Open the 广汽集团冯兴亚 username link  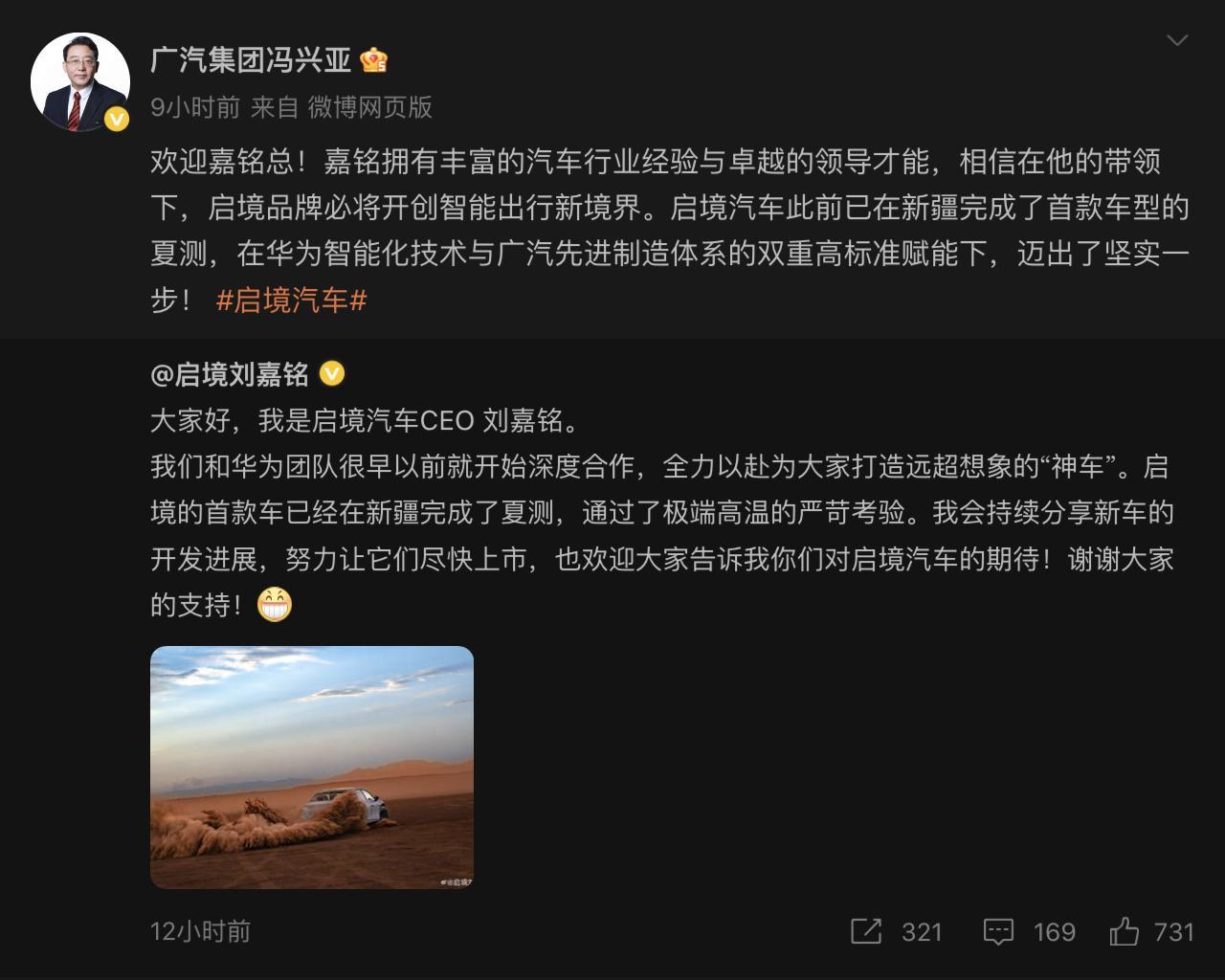tap(251, 60)
